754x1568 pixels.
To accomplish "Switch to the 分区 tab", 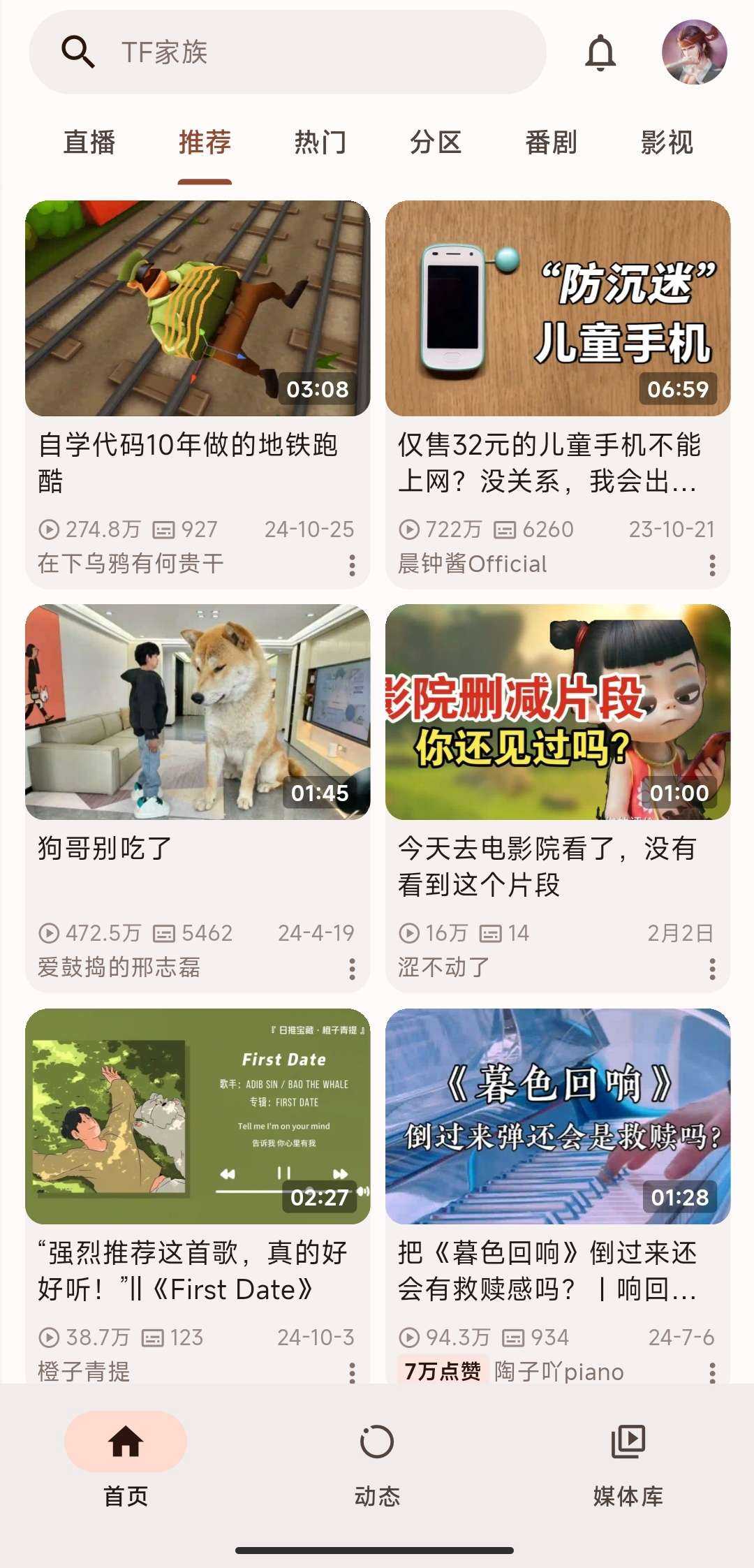I will pos(436,142).
